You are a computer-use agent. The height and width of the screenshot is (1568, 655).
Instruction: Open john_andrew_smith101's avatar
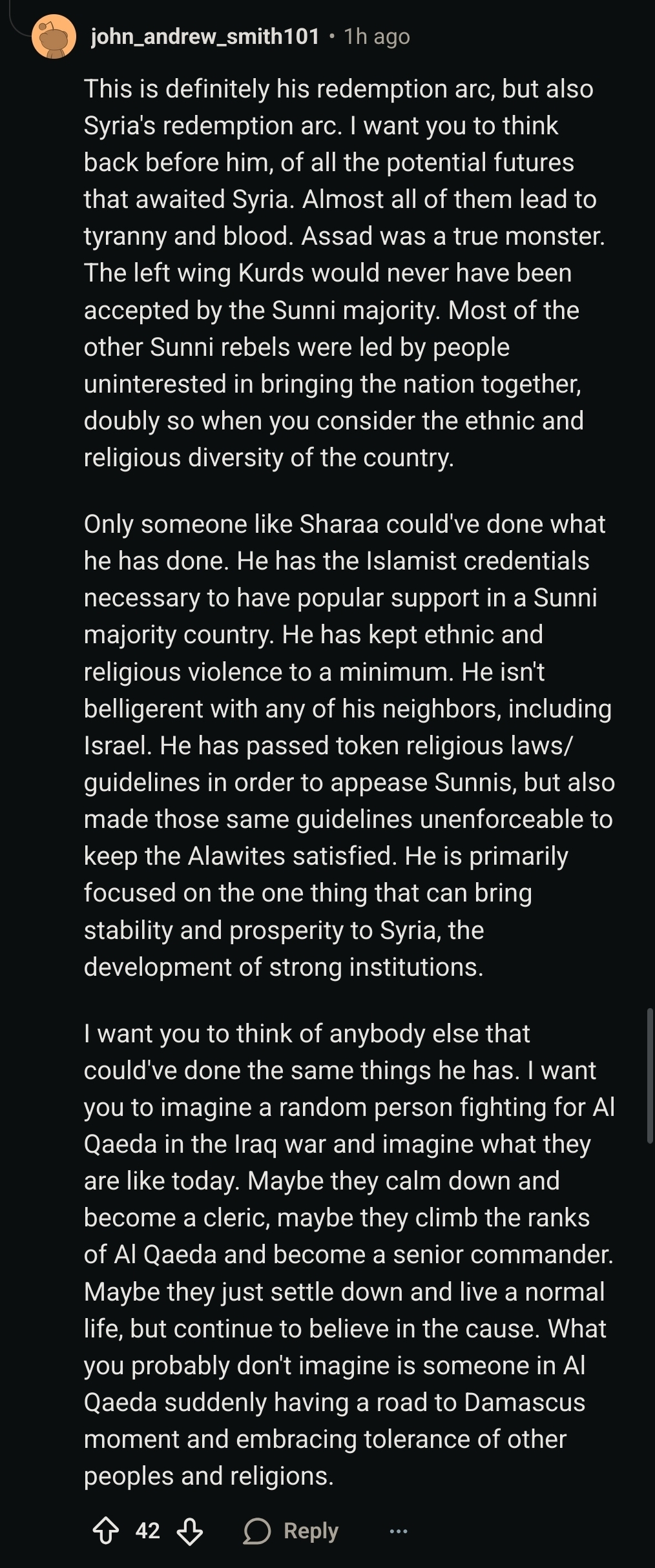coord(54,36)
